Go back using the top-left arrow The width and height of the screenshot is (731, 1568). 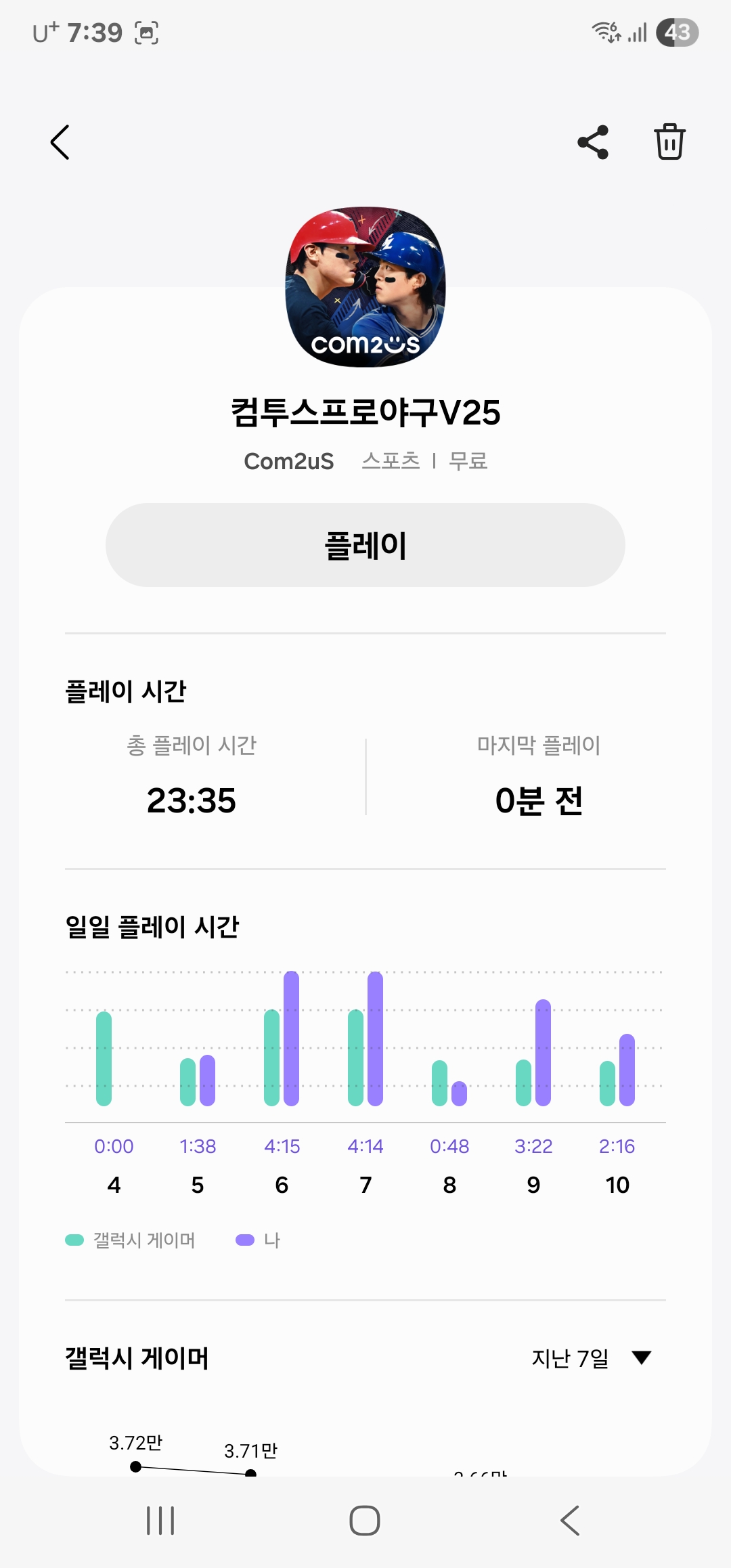(x=60, y=142)
